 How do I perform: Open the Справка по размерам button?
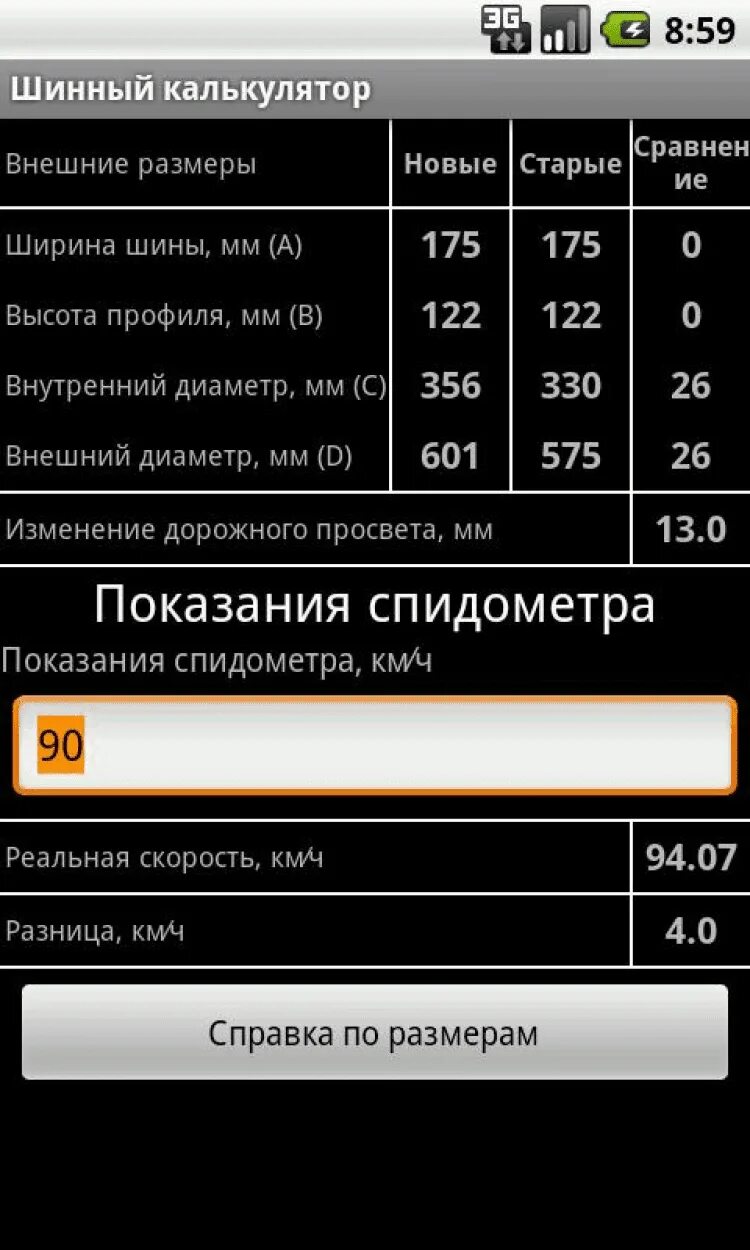click(375, 1032)
